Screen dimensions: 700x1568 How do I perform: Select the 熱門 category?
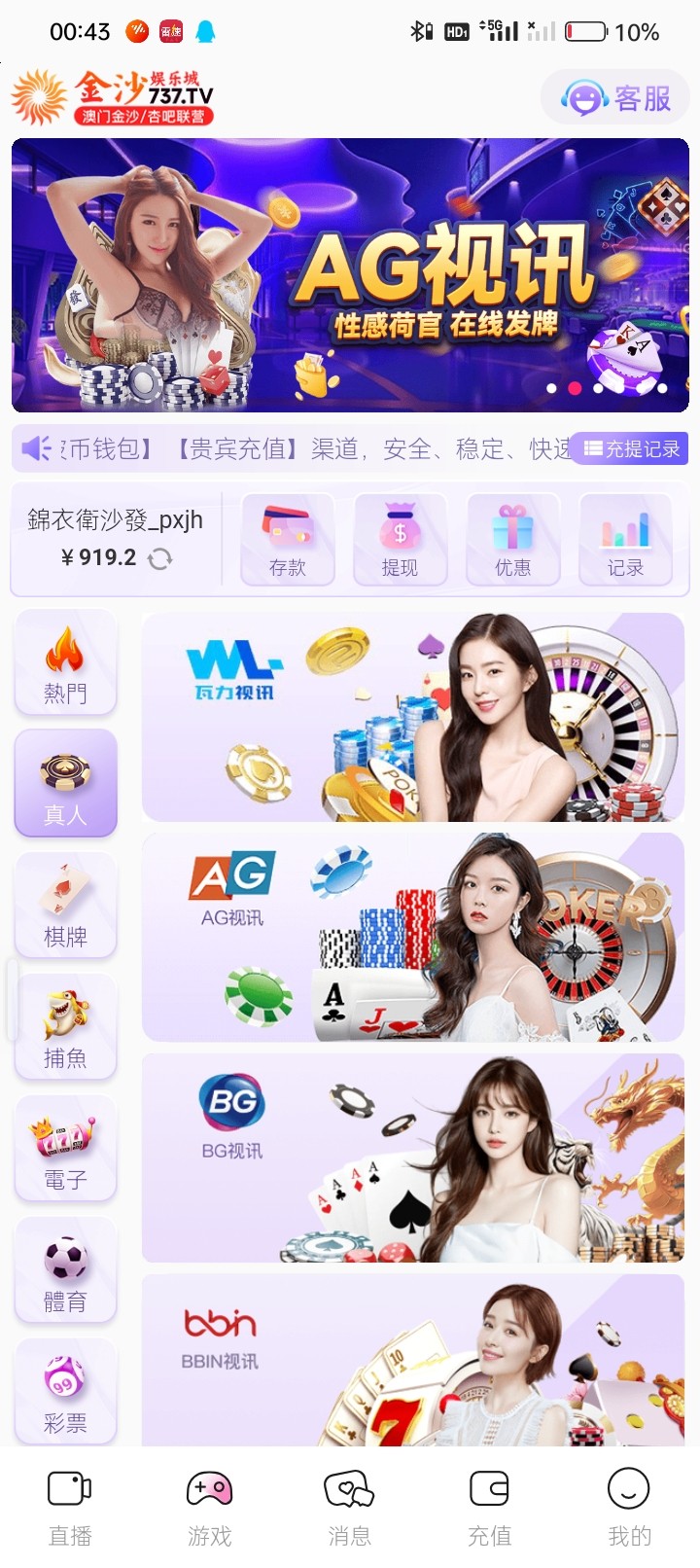(x=65, y=662)
